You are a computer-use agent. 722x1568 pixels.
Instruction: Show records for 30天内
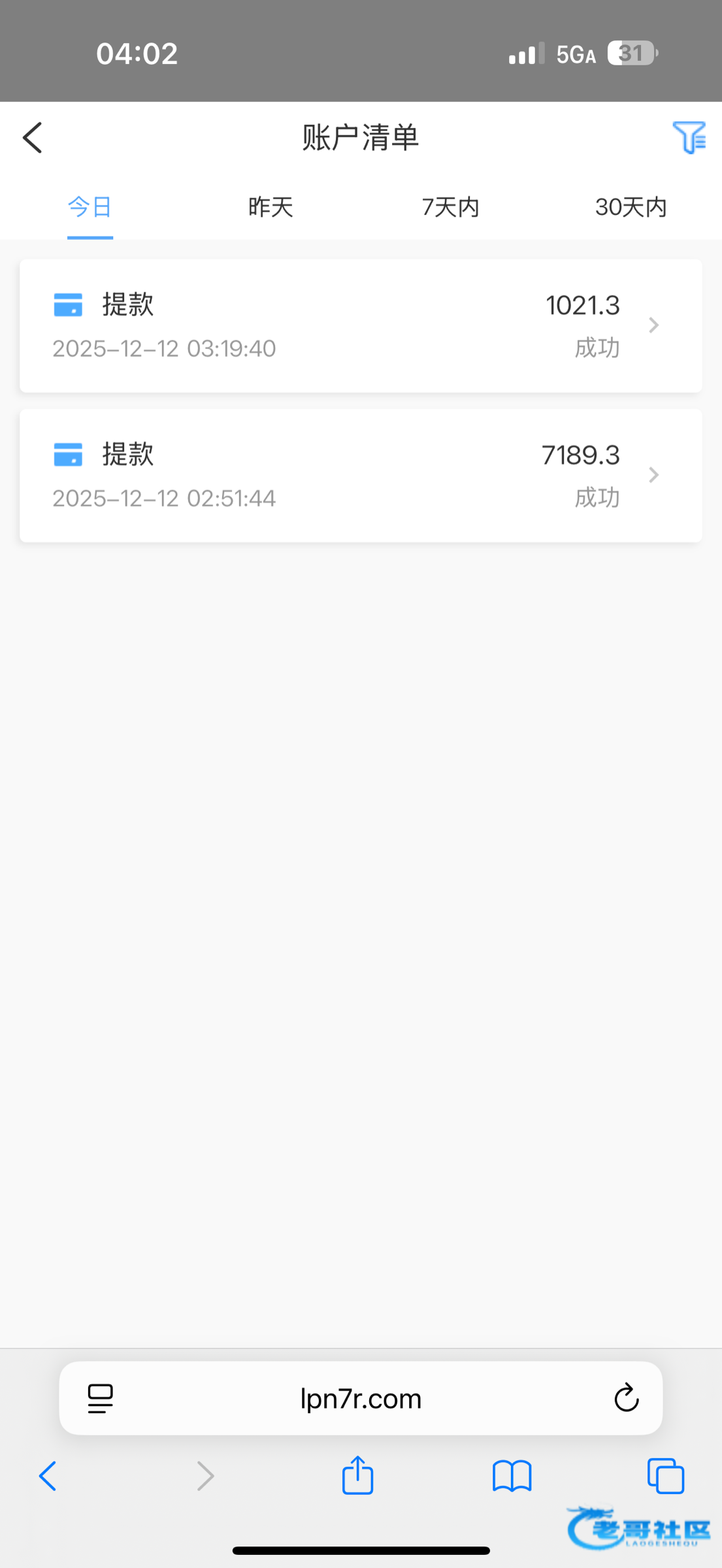pyautogui.click(x=631, y=207)
